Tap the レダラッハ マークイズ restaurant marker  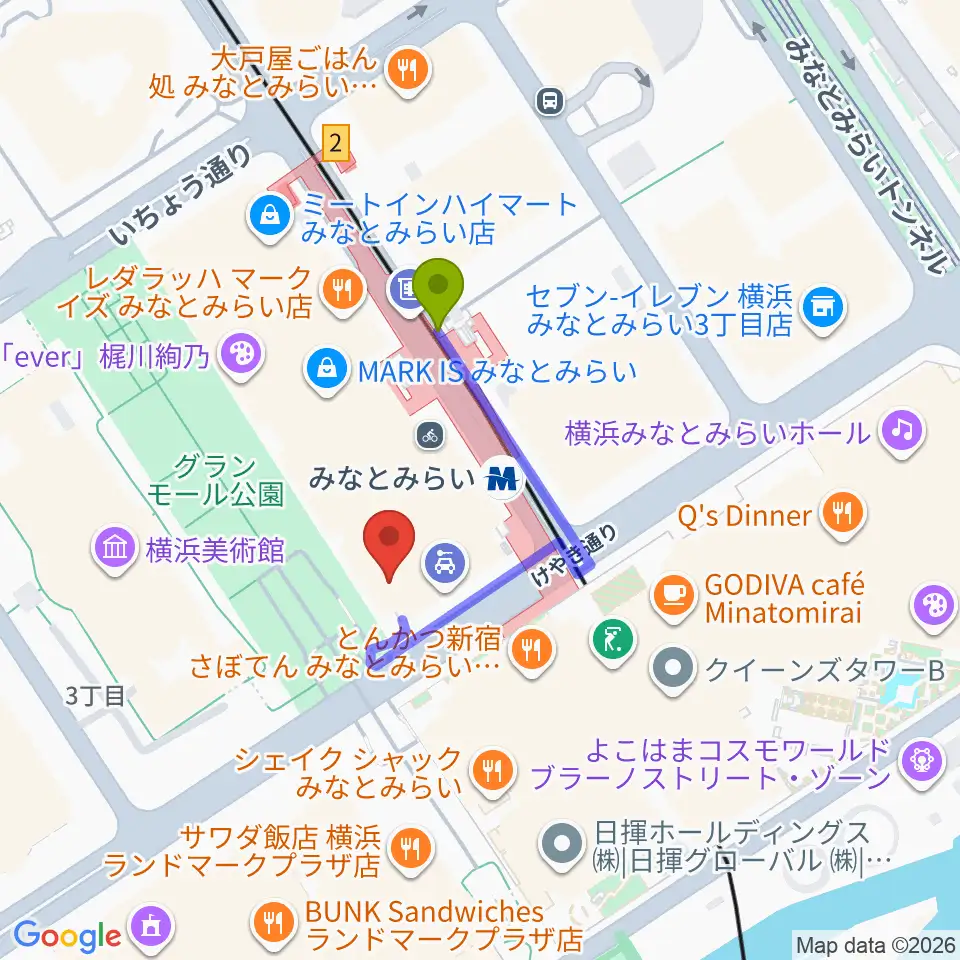[342, 290]
